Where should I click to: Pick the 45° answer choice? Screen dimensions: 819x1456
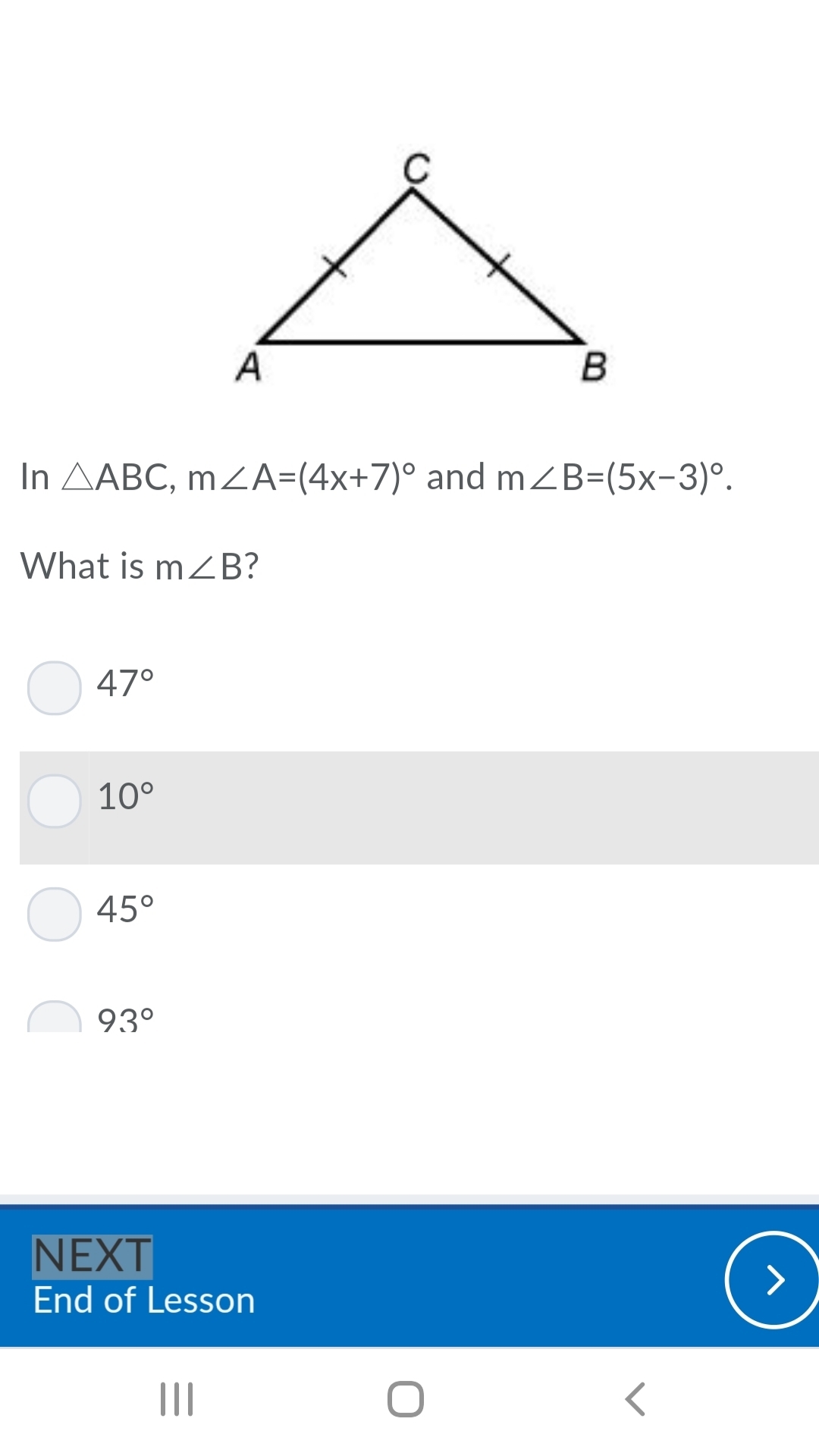tap(55, 914)
